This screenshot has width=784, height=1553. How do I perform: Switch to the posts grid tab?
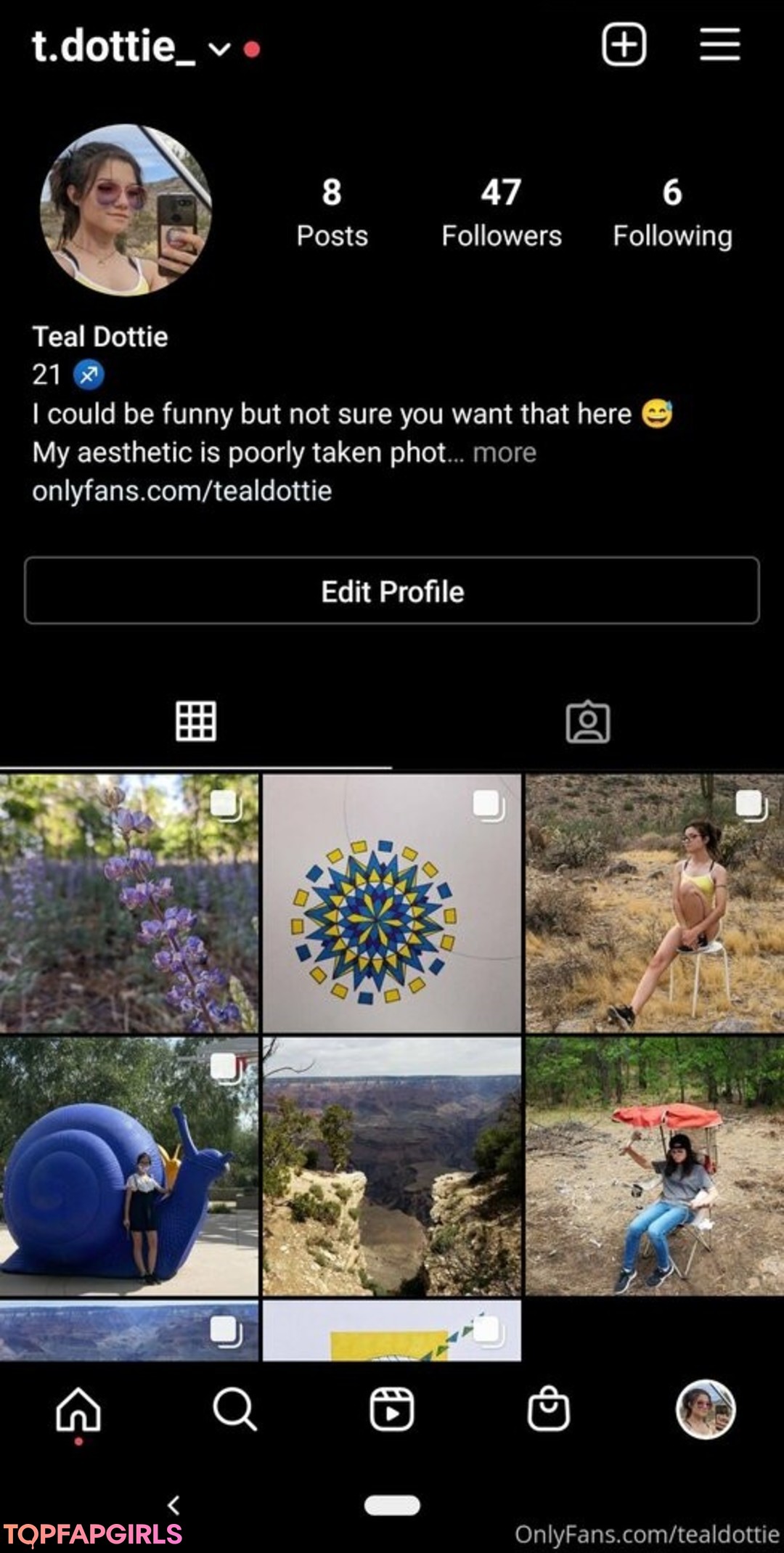[x=196, y=722]
